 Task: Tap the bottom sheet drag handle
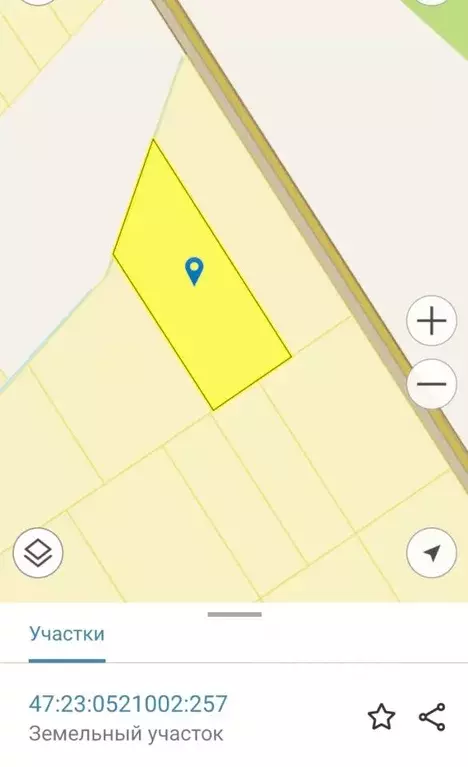[235, 614]
